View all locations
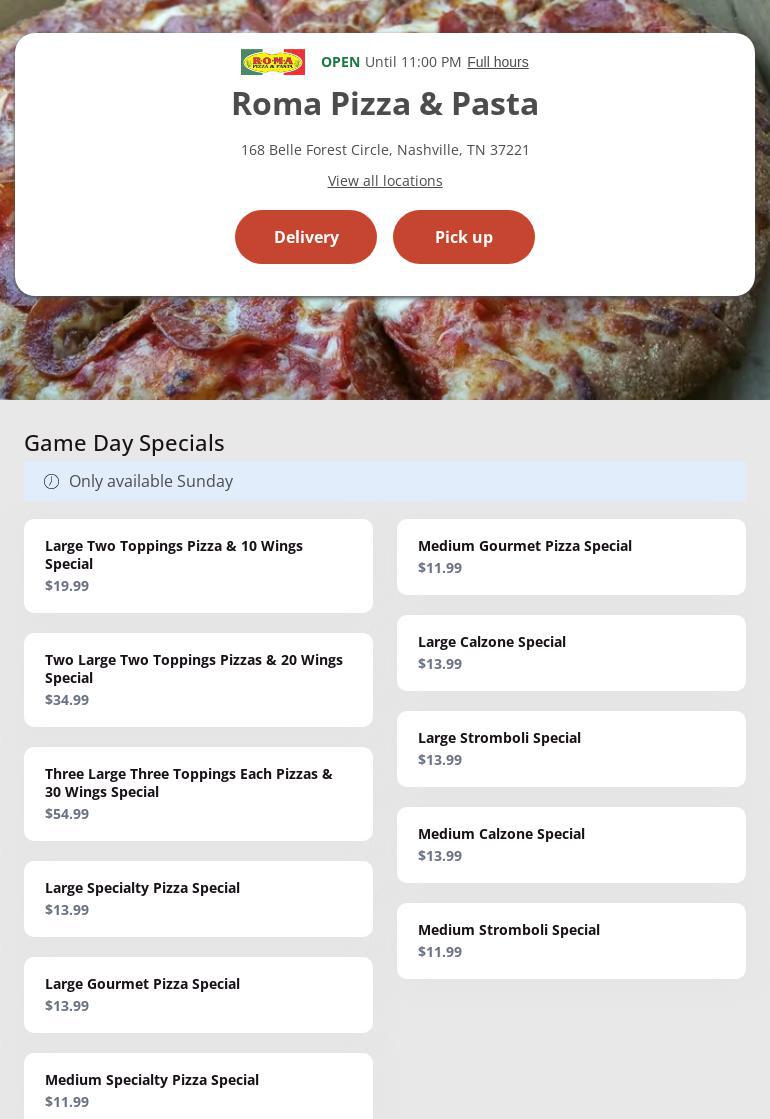 385,181
